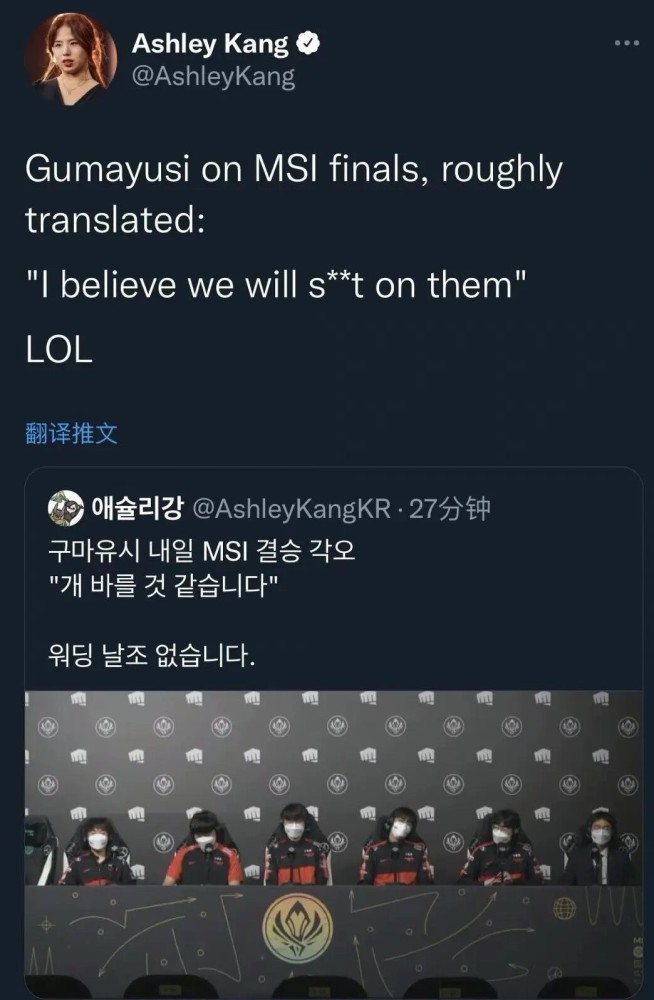The height and width of the screenshot is (1000, 654).
Task: Open the @AshleyKang handle
Action: 214,77
